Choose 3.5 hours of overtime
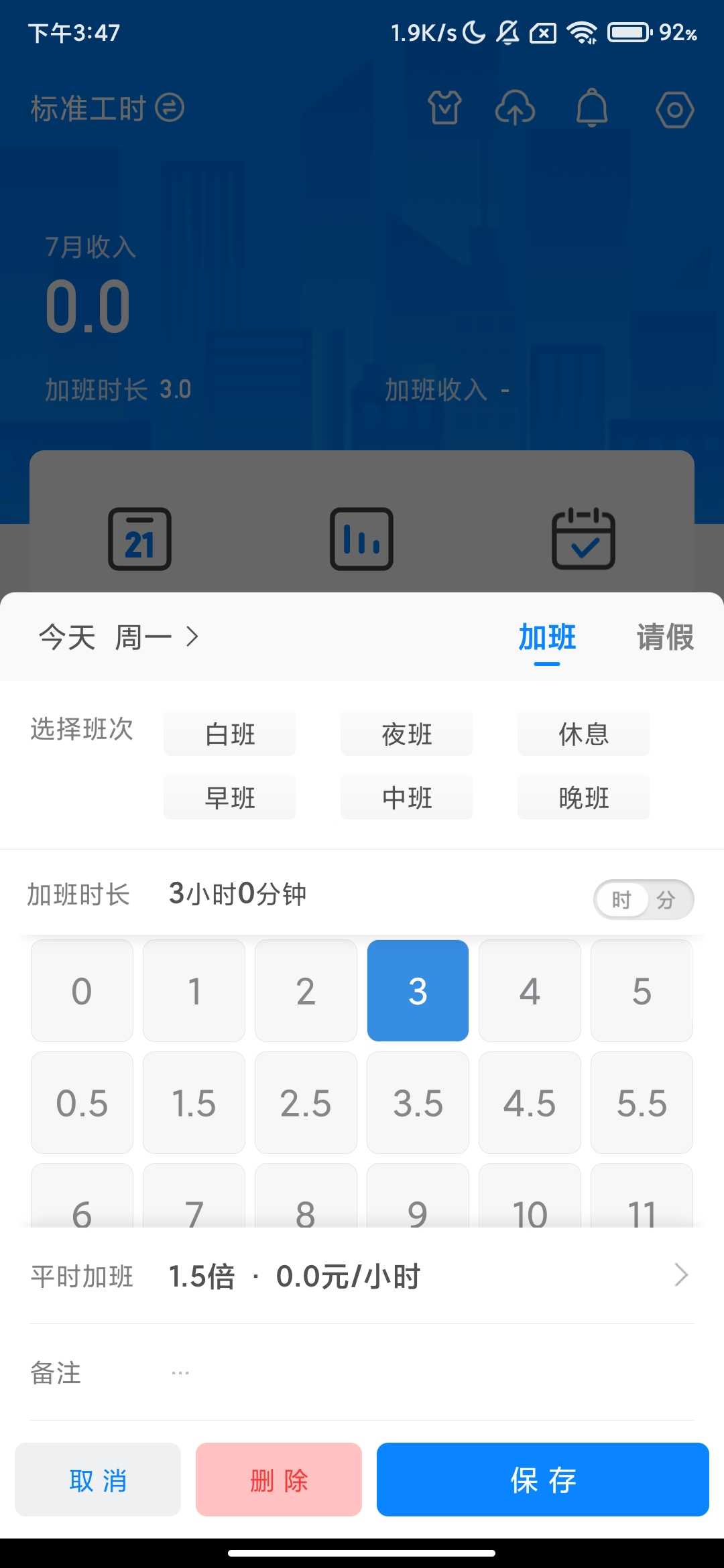The image size is (724, 1568). click(418, 1103)
